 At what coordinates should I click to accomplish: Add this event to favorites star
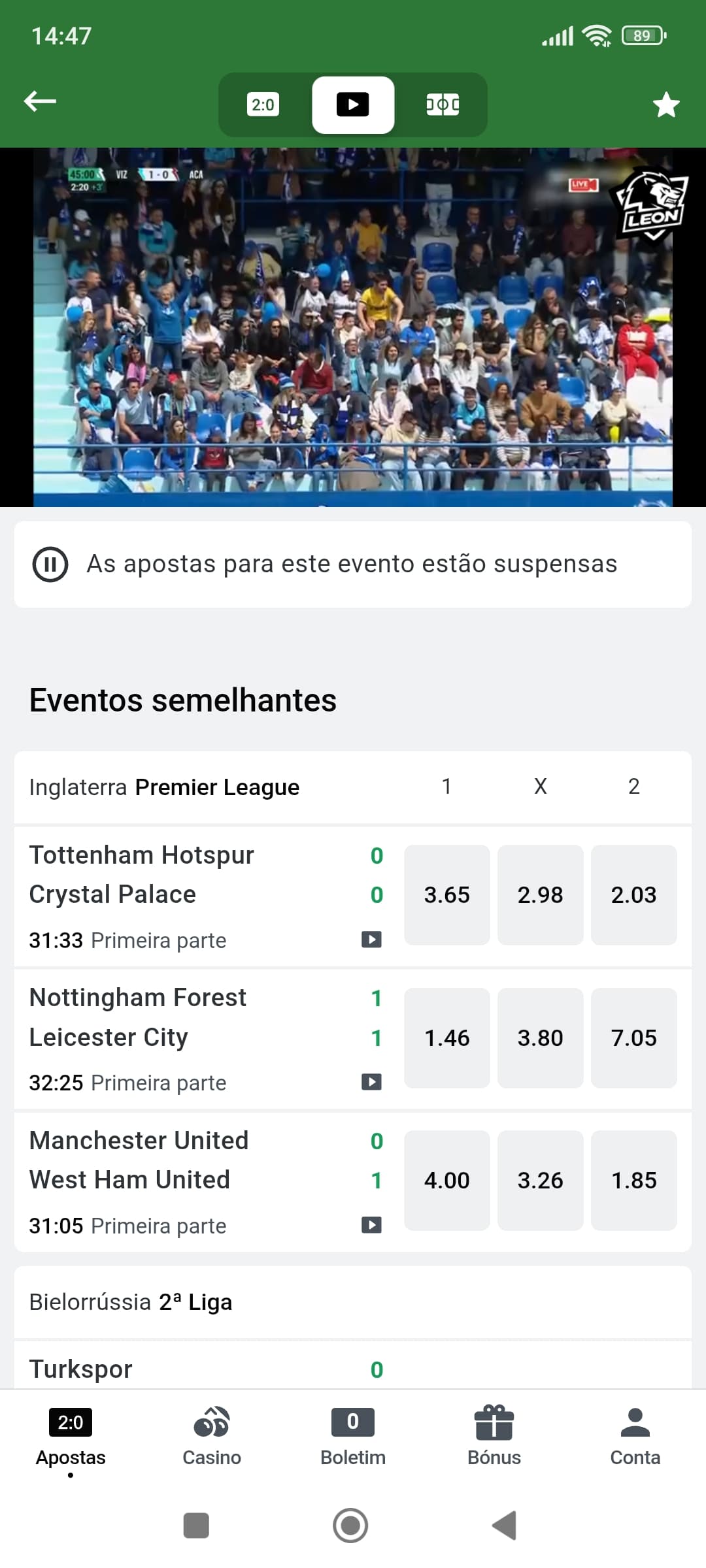666,105
